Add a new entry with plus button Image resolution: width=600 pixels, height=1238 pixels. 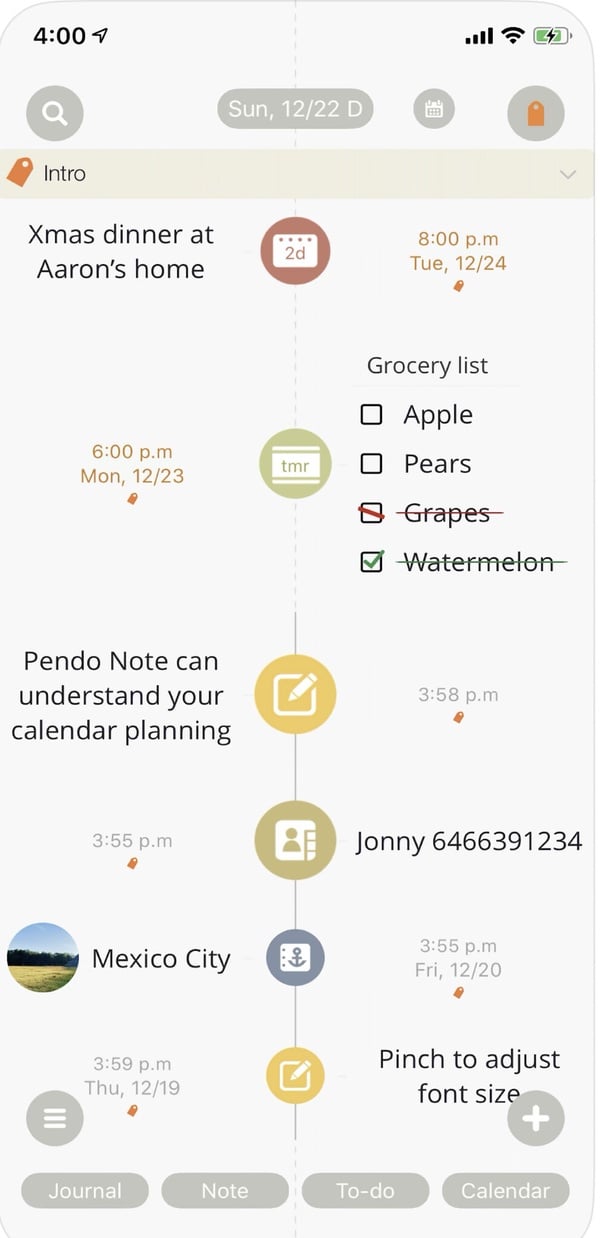coord(536,1118)
